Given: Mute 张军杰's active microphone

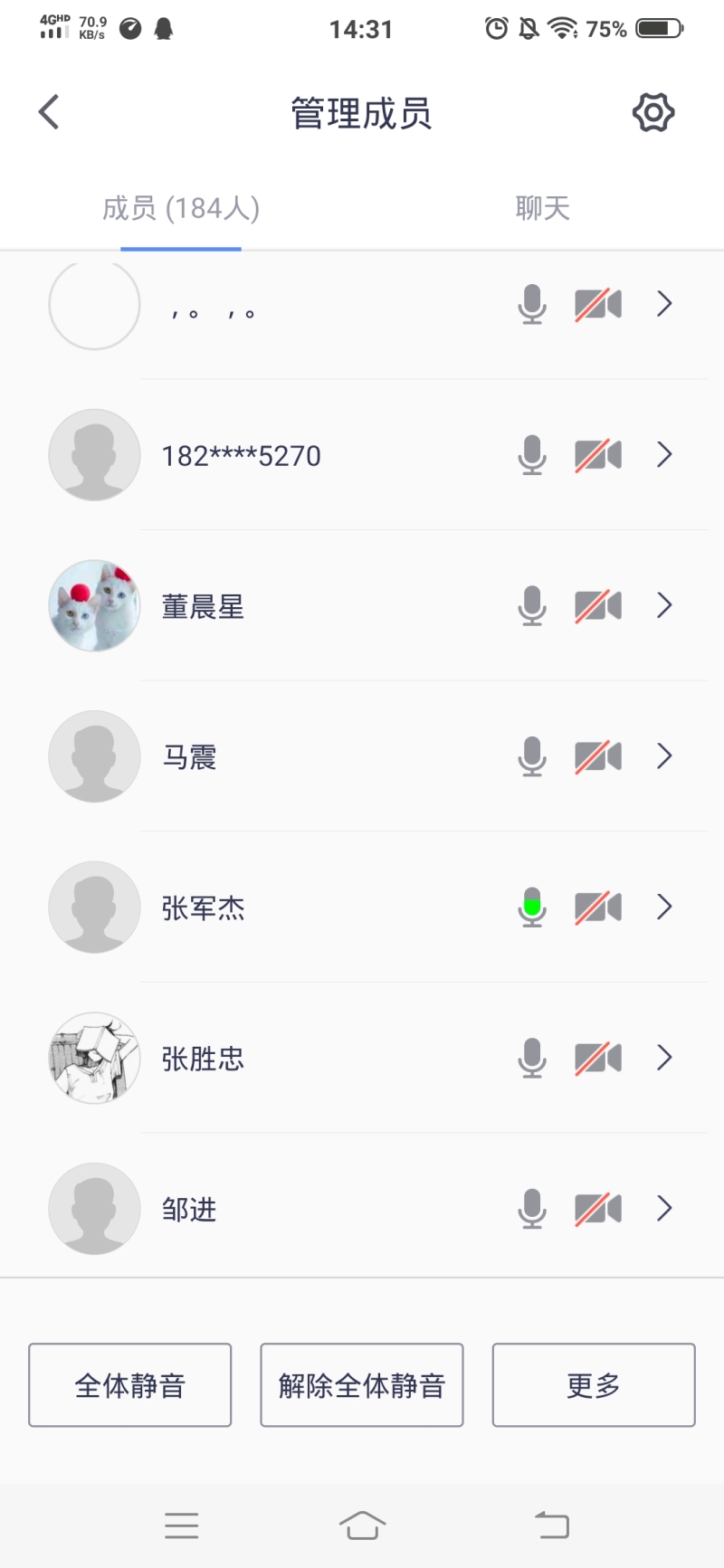Looking at the screenshot, I should (532, 907).
